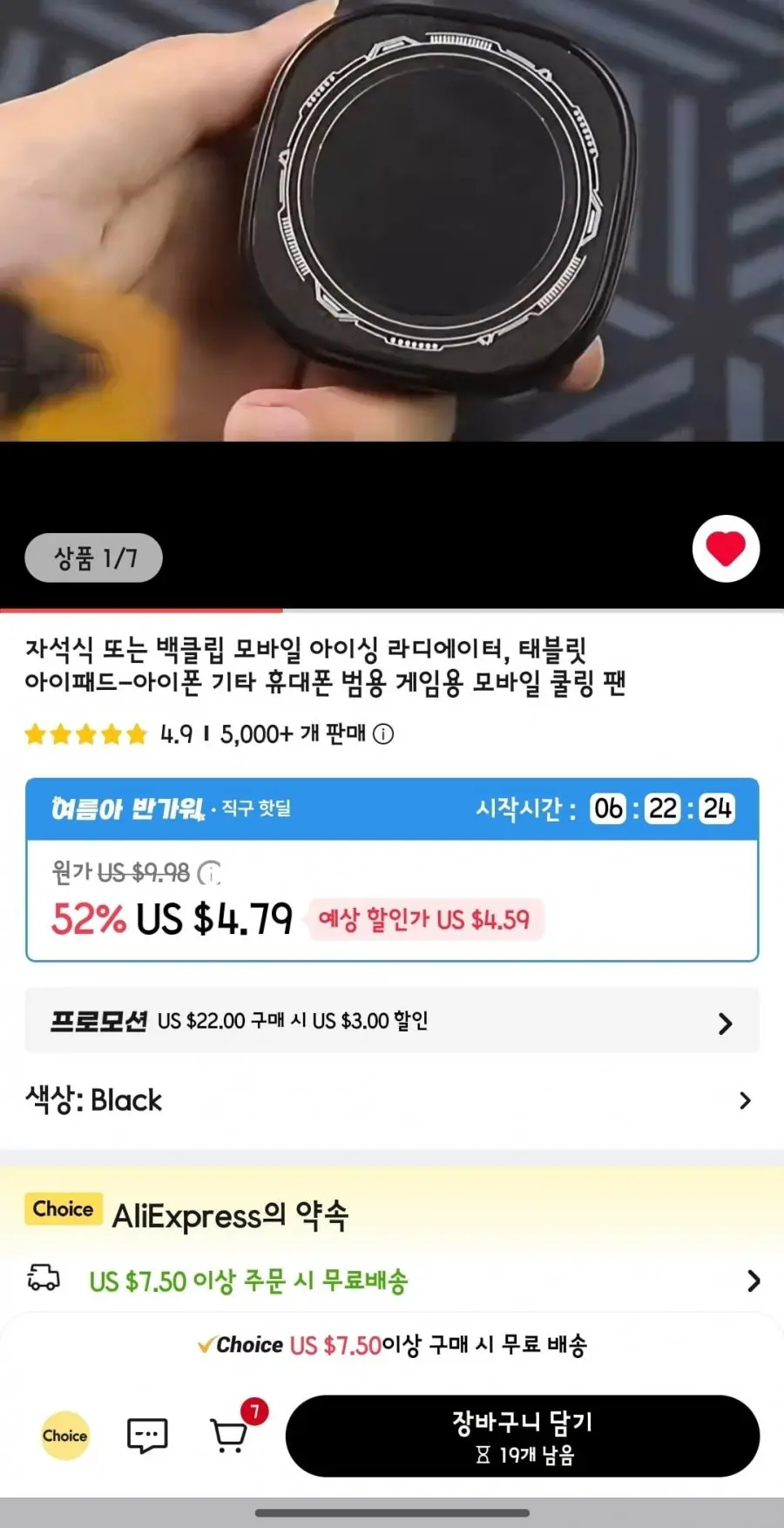
Task: Open the free shipping (무료배송) details row
Action: (x=392, y=1281)
